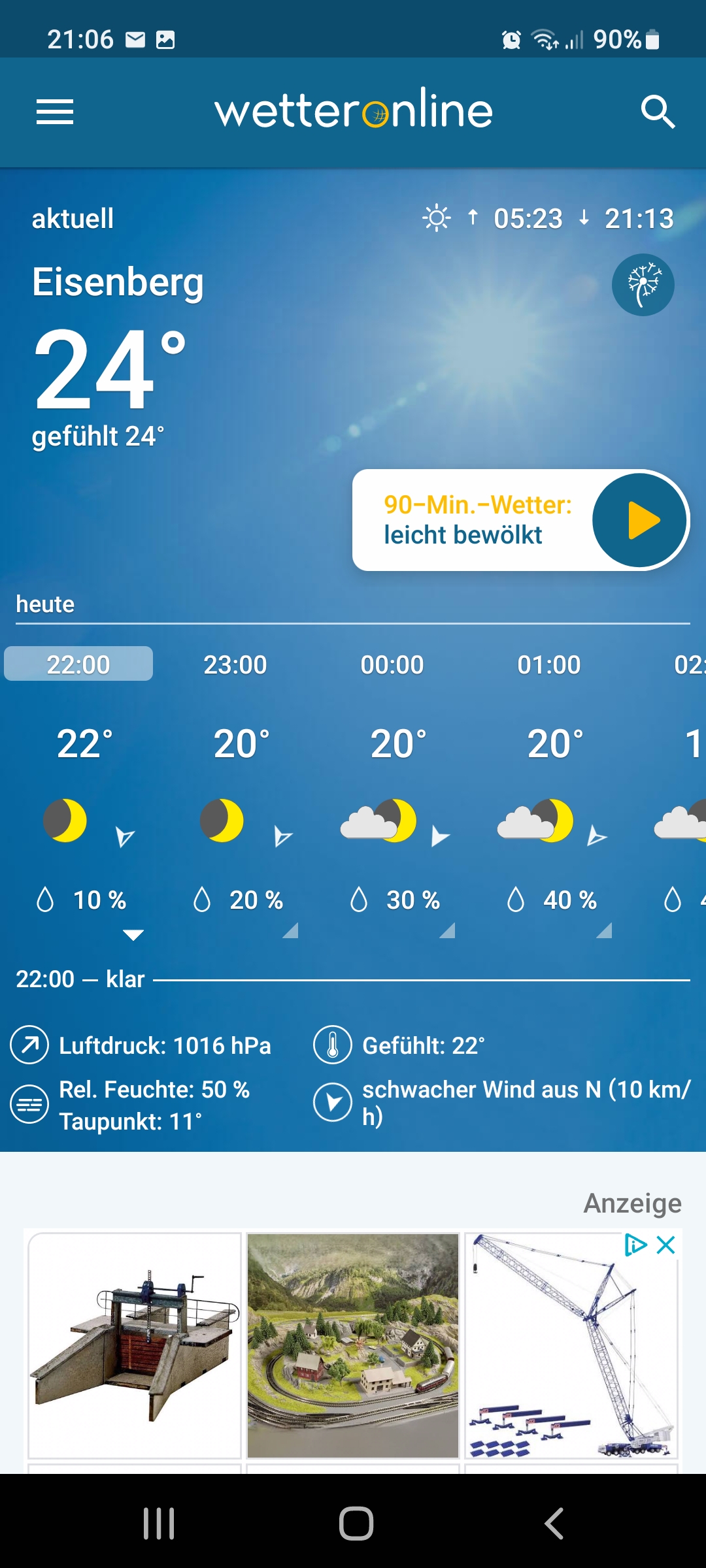706x1568 pixels.
Task: Close the advertisement banner
Action: (x=665, y=1245)
